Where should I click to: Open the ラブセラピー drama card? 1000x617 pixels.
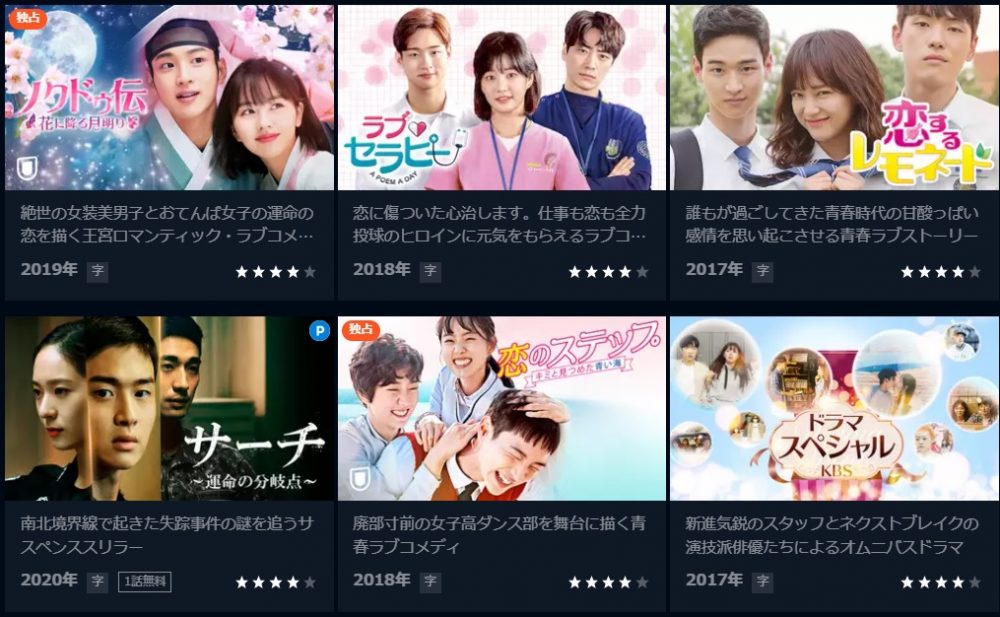pos(501,98)
